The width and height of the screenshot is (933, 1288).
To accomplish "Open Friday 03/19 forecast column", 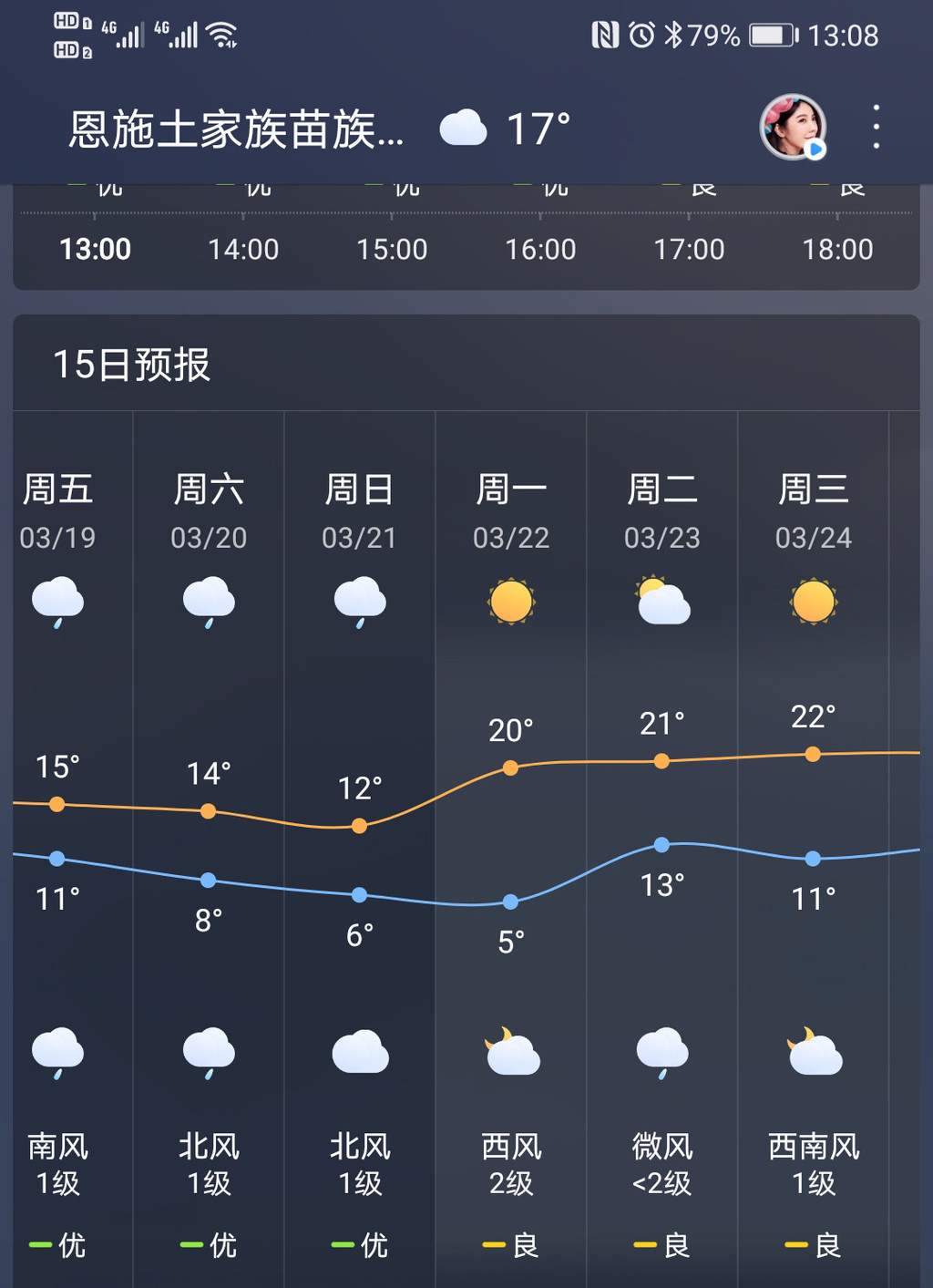I will [x=58, y=512].
